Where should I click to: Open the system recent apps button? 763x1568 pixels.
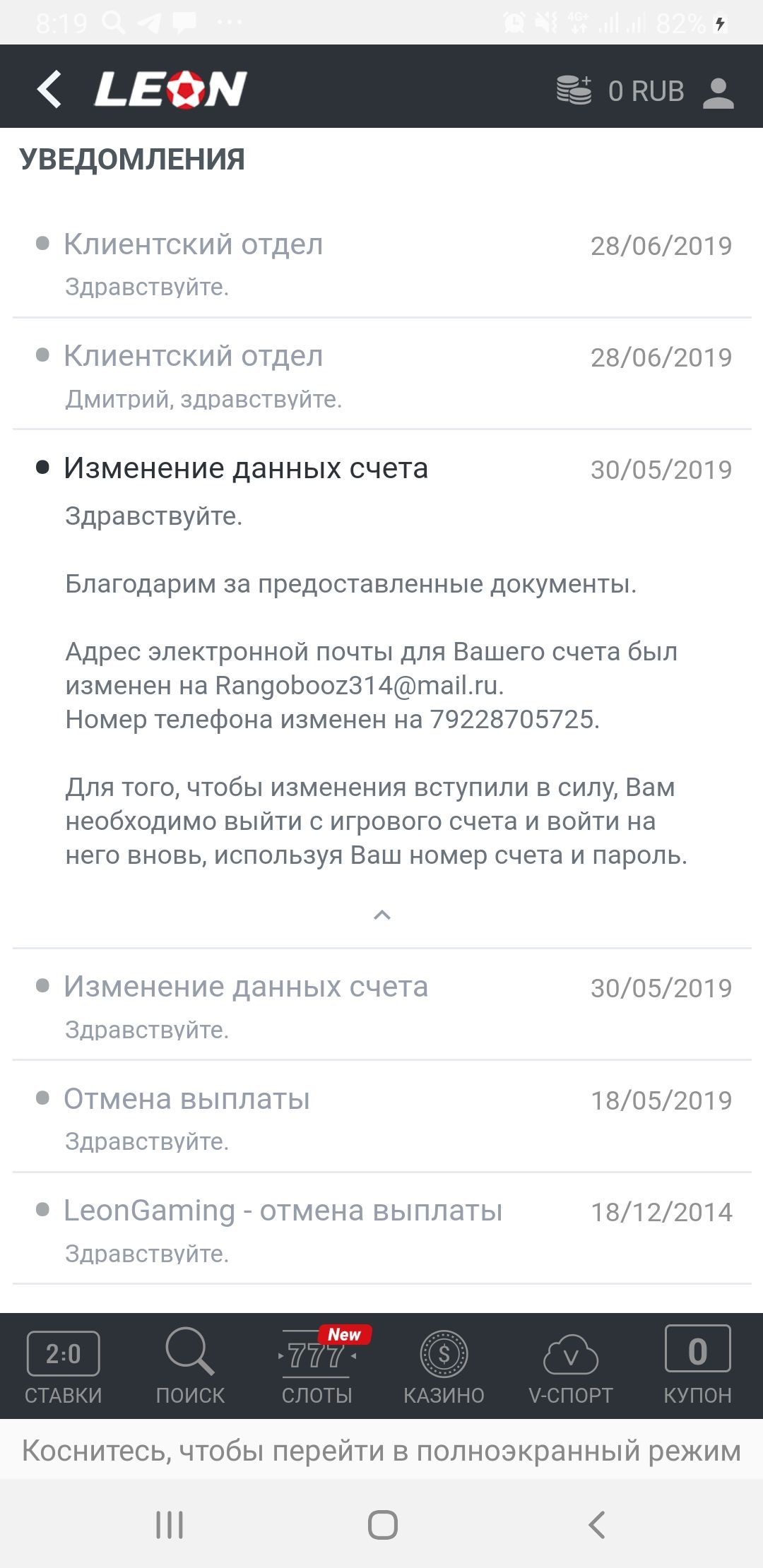(170, 1525)
